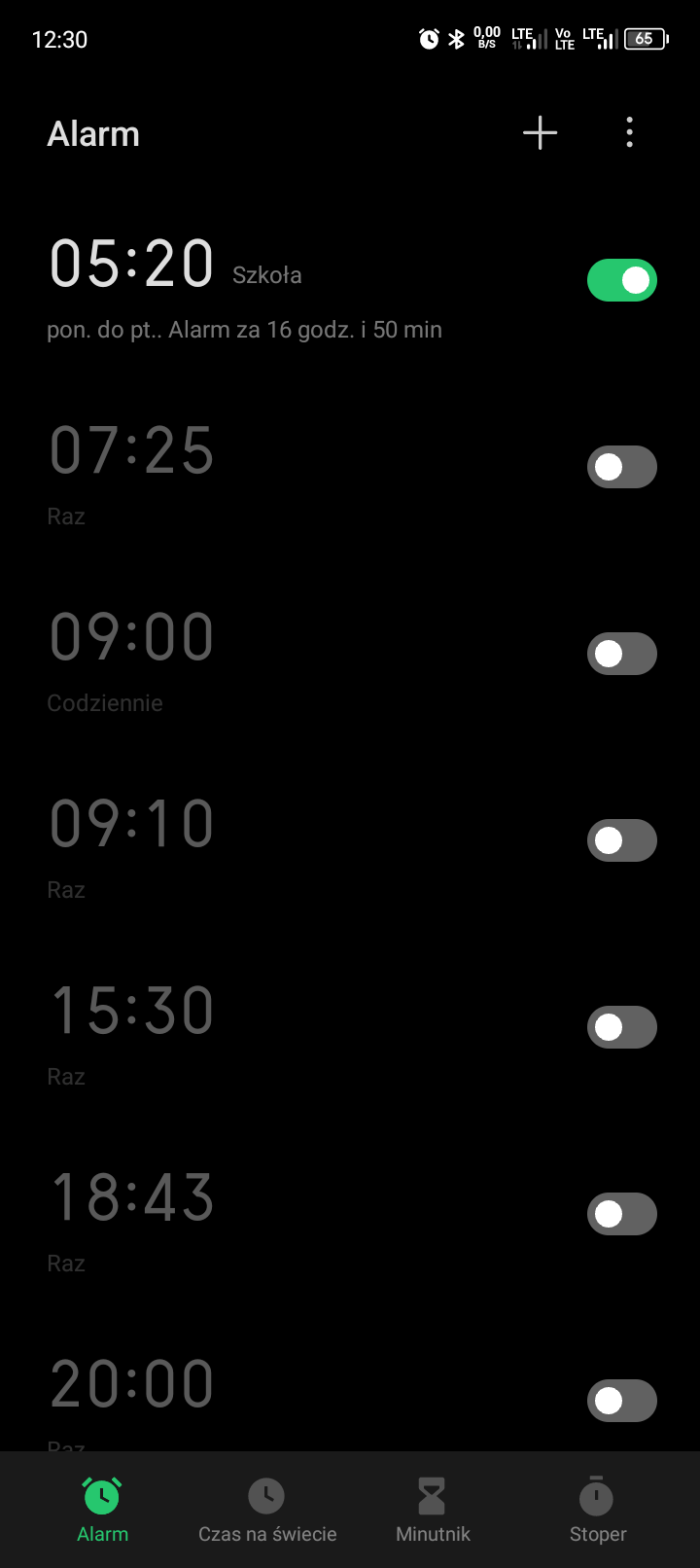700x1568 pixels.
Task: Go to the Minutnik tab
Action: pyautogui.click(x=433, y=1511)
